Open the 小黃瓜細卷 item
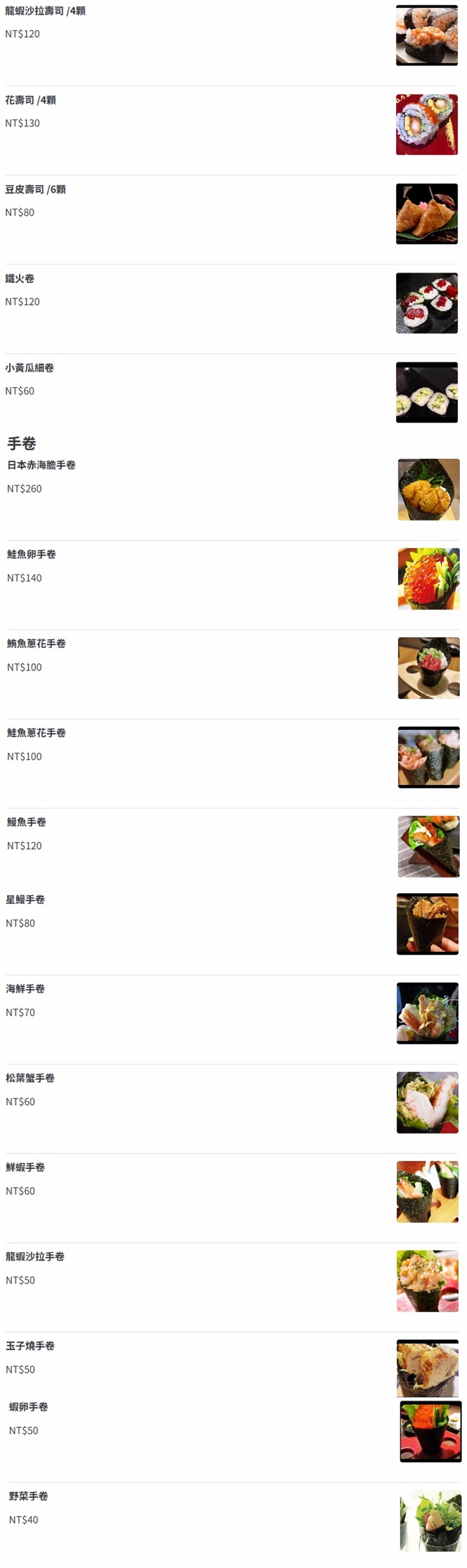467x1568 pixels. tap(29, 368)
